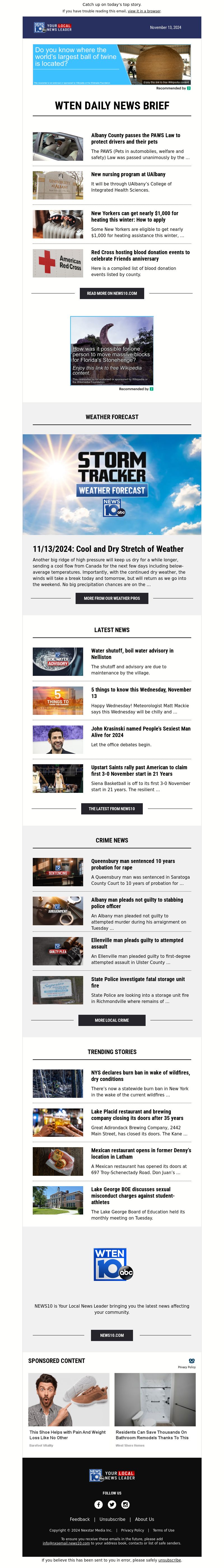Tap The Latest From NEWS10 button
This screenshot has width=224, height=1568.
coord(112,808)
